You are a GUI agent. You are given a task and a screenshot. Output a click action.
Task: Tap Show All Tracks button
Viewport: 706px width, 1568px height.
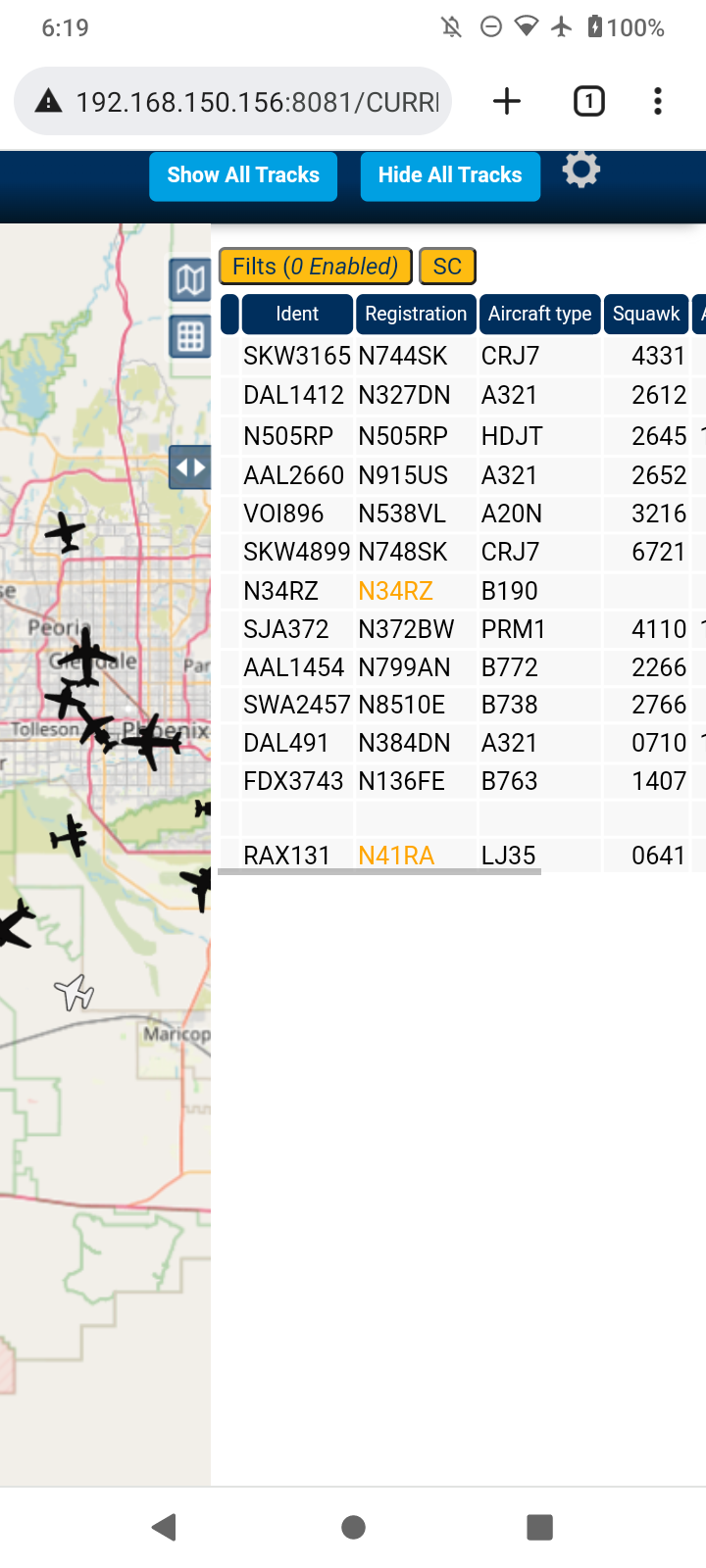tap(243, 175)
